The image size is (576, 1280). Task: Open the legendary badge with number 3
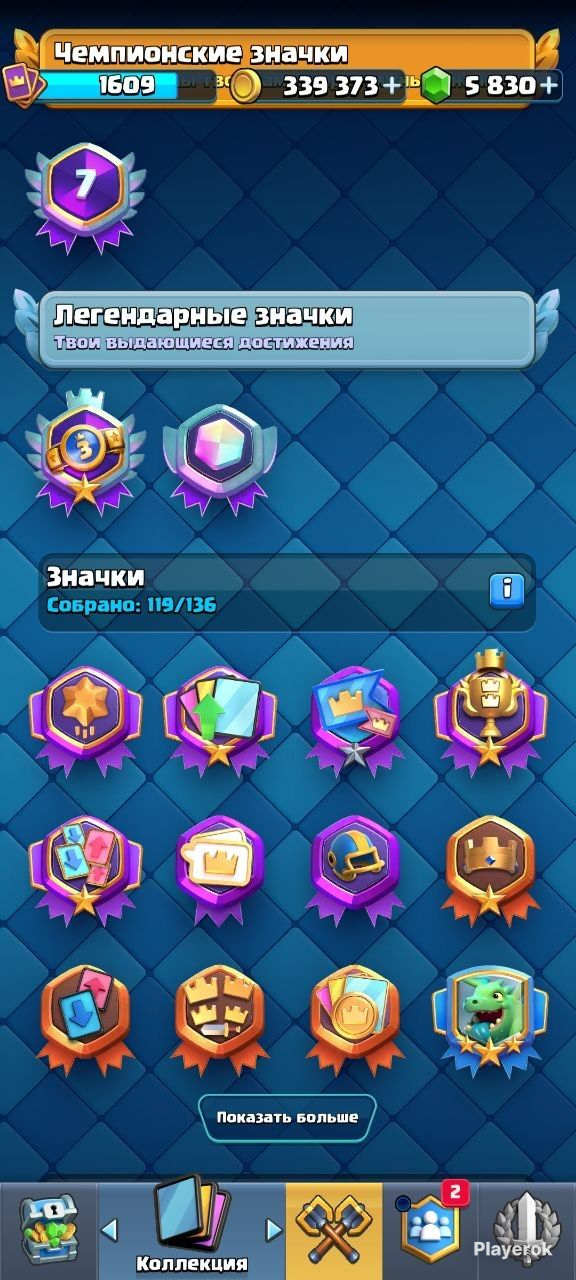pyautogui.click(x=86, y=451)
